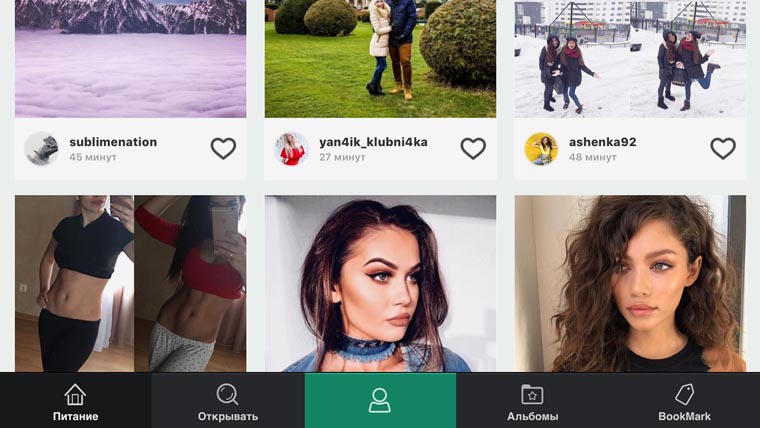The height and width of the screenshot is (428, 760).
Task: View sublimenation's profile avatar
Action: click(41, 149)
